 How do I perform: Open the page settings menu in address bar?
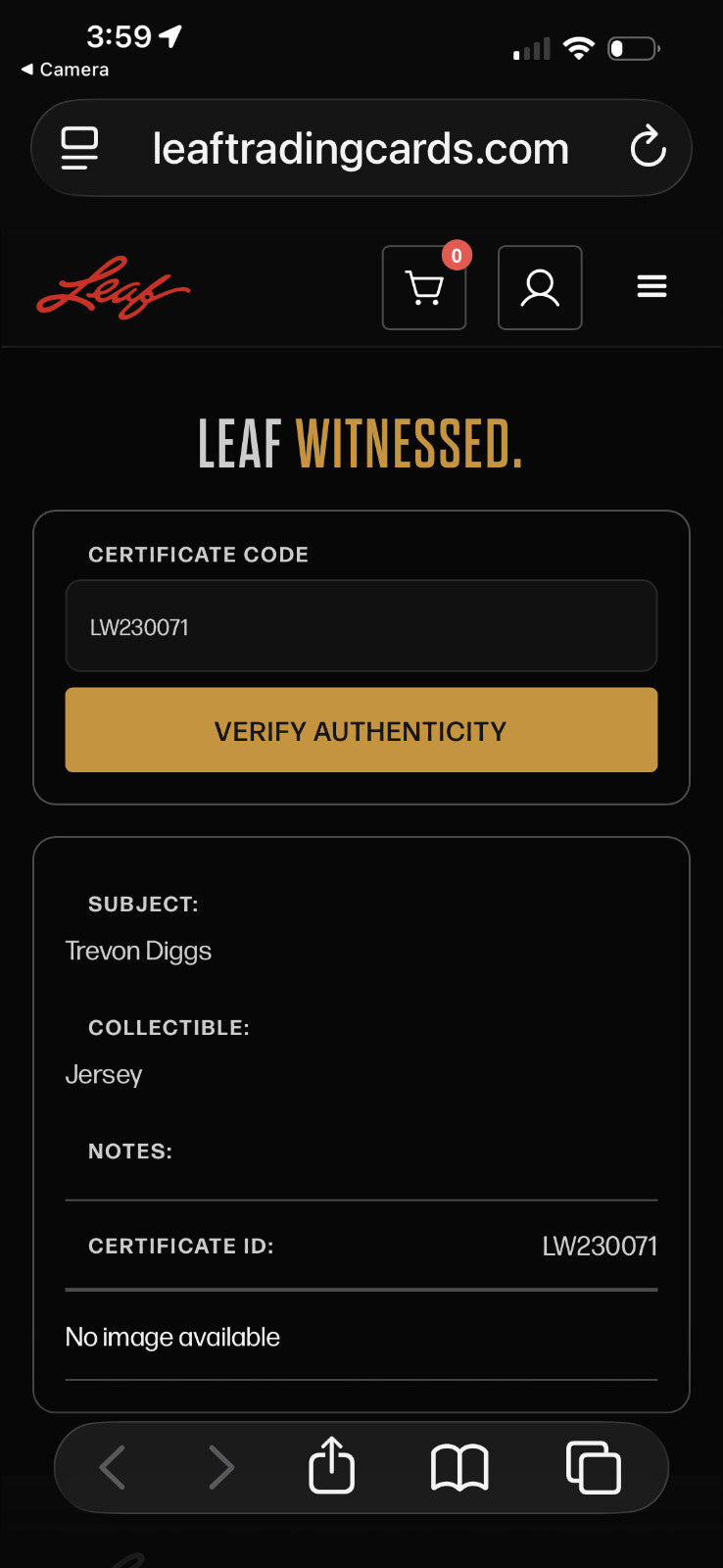[x=79, y=149]
